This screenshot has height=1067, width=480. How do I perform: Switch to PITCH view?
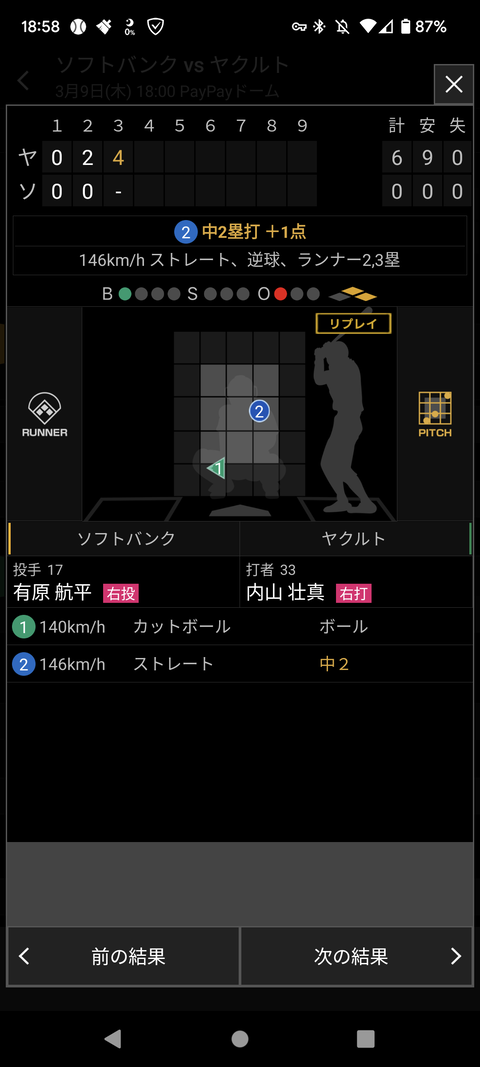(435, 414)
